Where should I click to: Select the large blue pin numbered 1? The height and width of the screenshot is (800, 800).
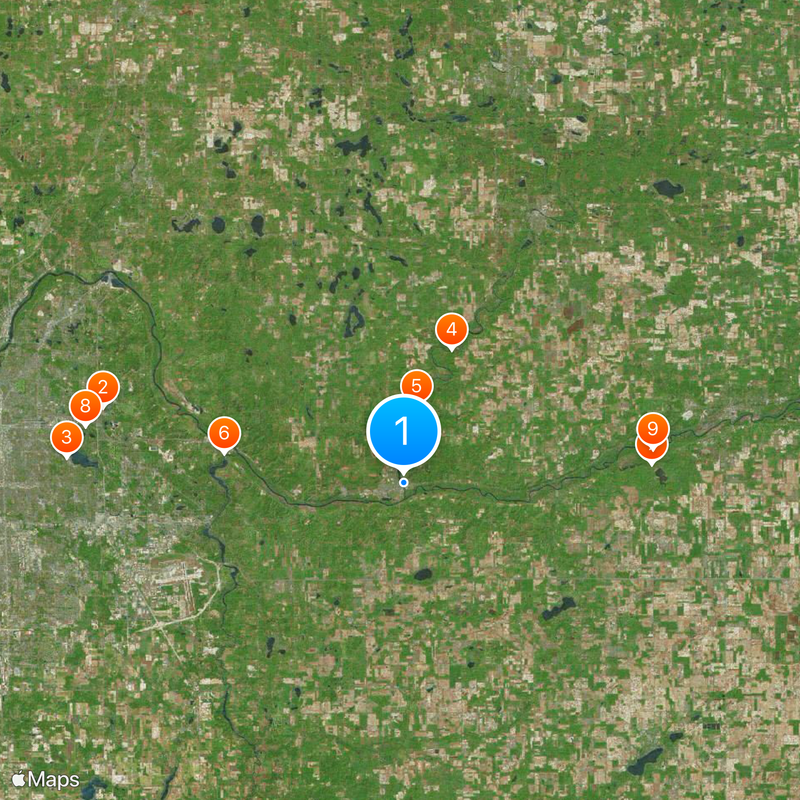(x=404, y=431)
